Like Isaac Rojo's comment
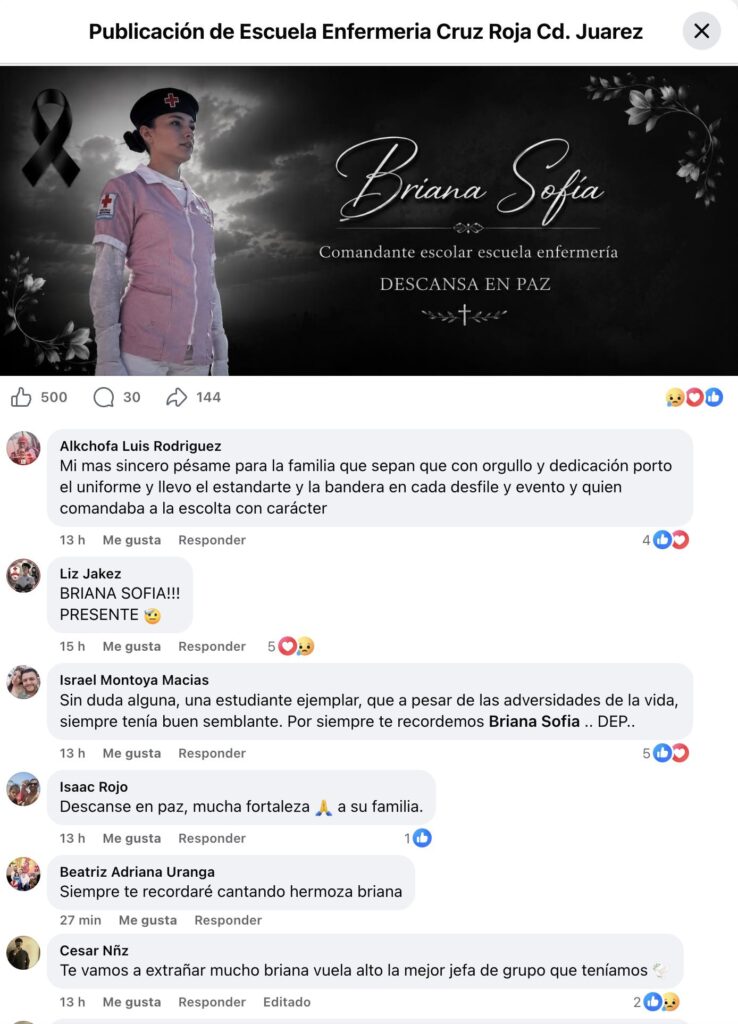738x1024 pixels. pyautogui.click(x=131, y=838)
